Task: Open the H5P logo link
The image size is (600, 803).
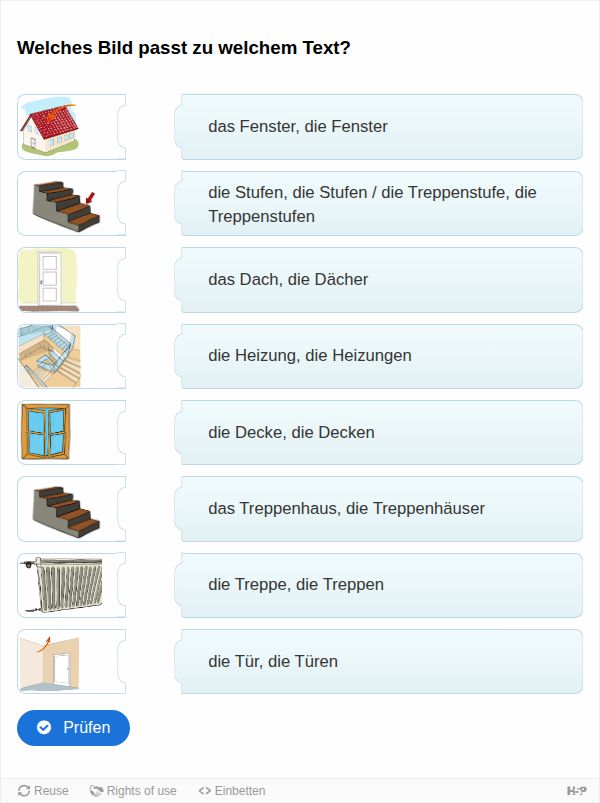Action: click(576, 791)
